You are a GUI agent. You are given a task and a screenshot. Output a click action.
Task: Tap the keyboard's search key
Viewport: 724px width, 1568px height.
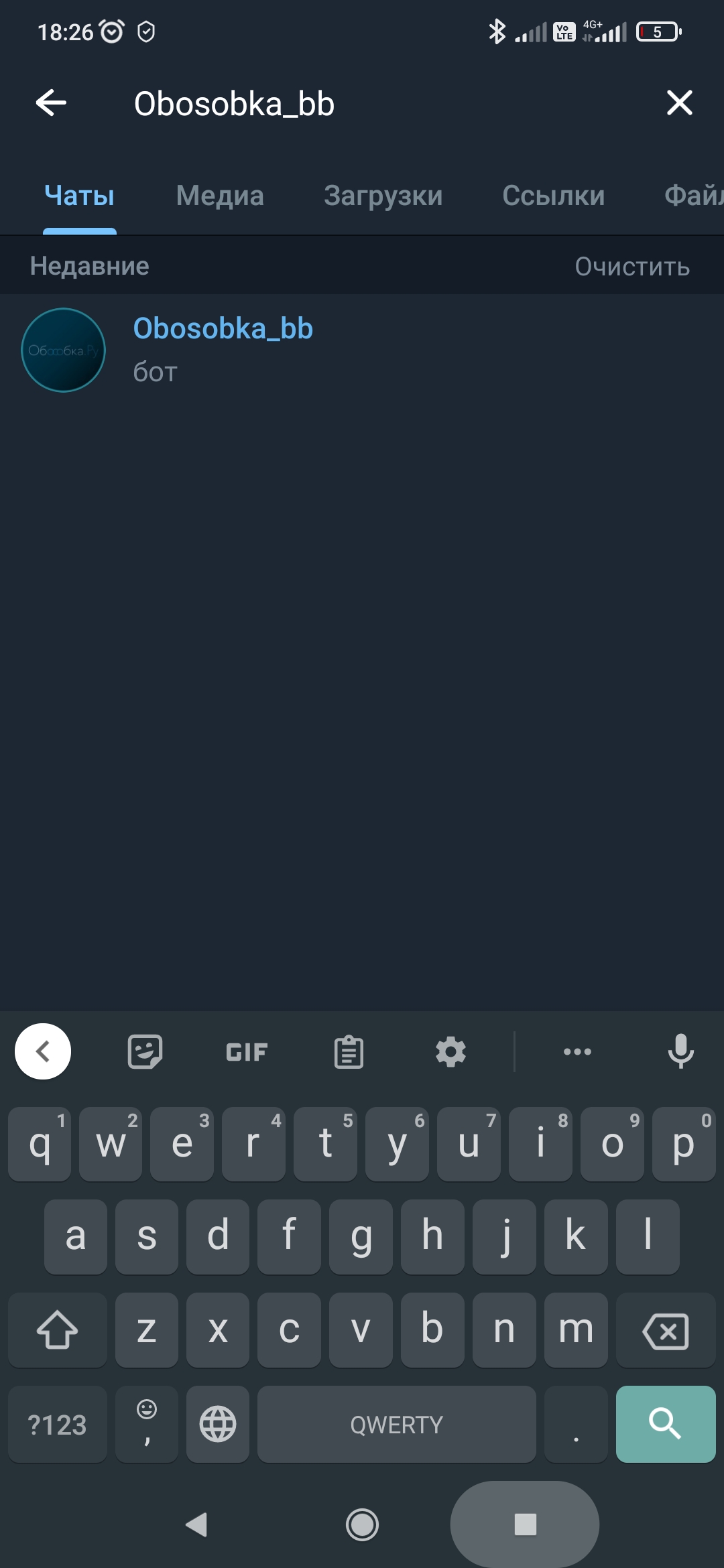point(666,1424)
